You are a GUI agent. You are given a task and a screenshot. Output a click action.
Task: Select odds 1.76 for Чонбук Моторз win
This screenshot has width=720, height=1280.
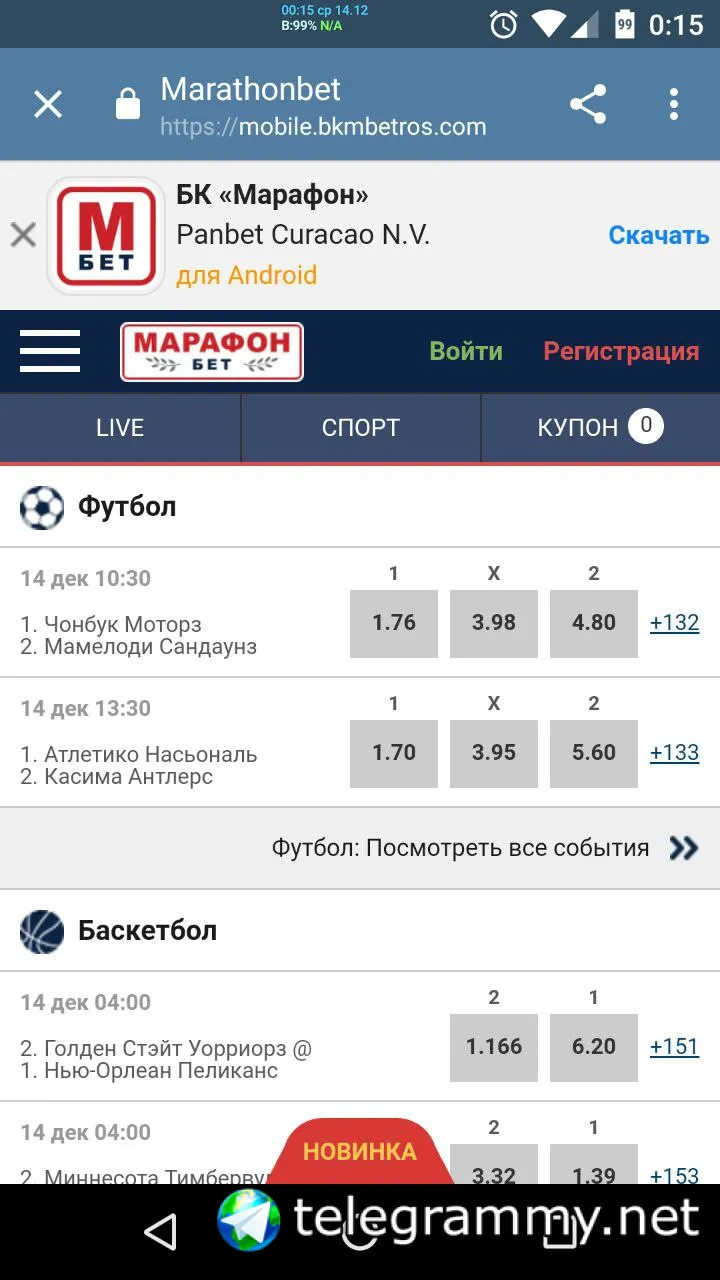pos(394,623)
